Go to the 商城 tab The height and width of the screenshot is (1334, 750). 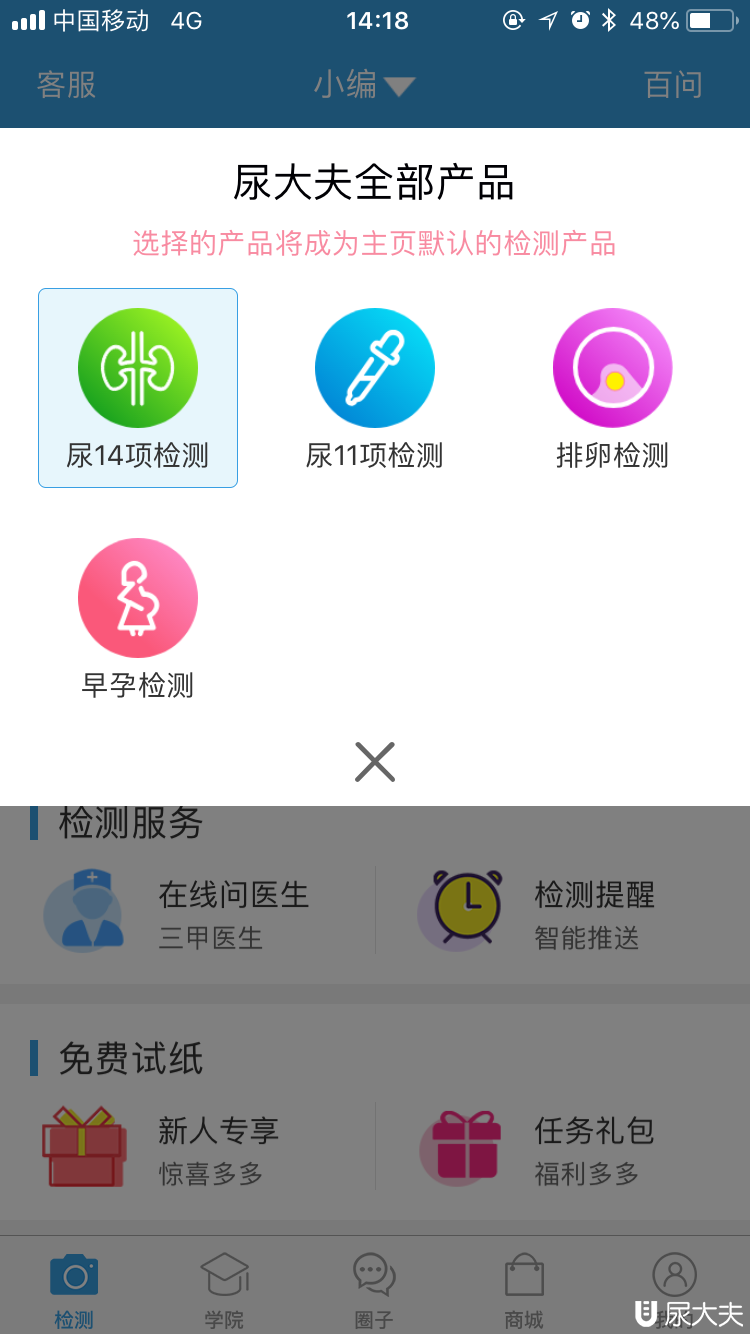coord(524,1289)
